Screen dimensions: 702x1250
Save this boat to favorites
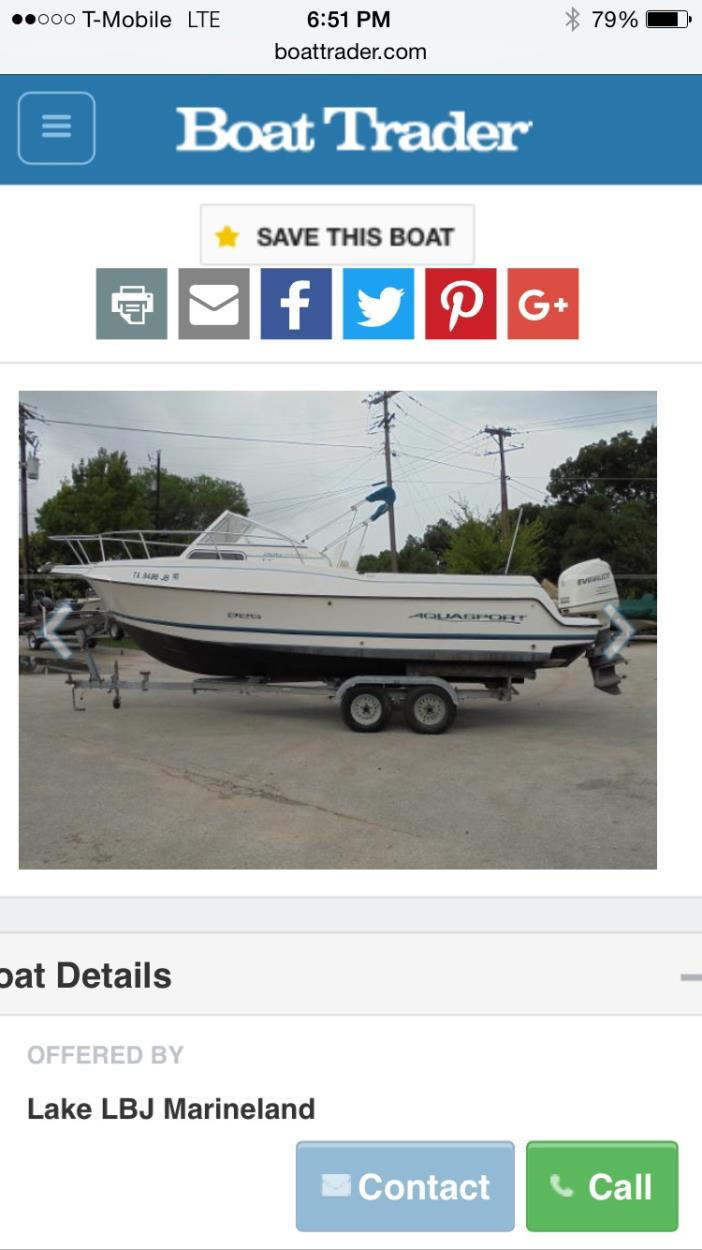pyautogui.click(x=337, y=236)
